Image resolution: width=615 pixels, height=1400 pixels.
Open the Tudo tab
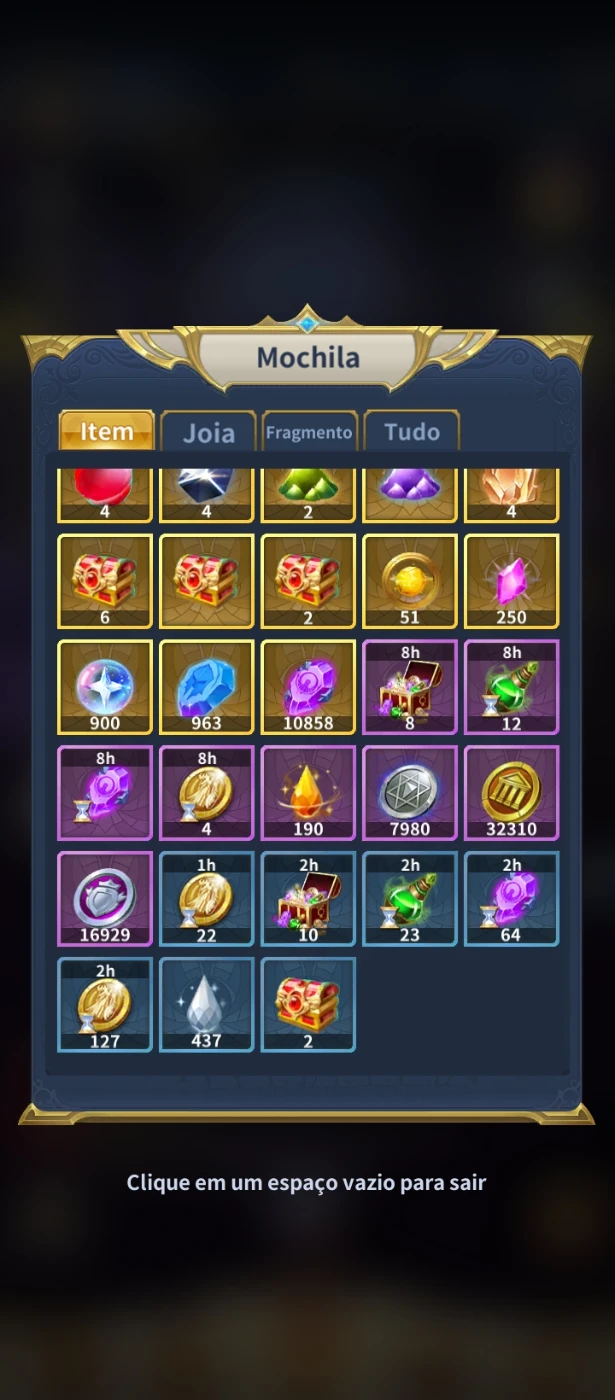coord(411,432)
